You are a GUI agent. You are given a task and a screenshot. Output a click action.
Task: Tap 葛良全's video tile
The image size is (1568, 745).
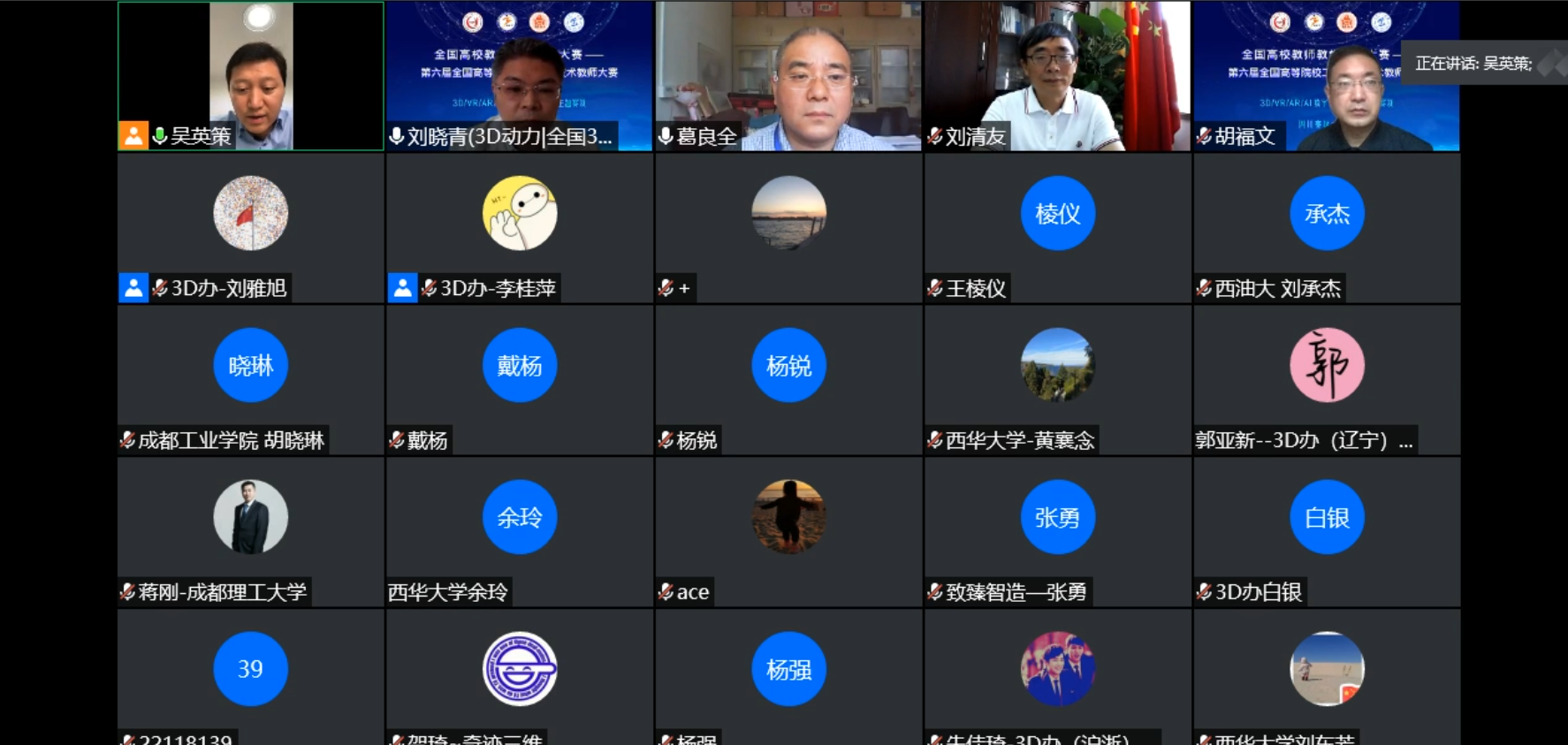(788, 75)
